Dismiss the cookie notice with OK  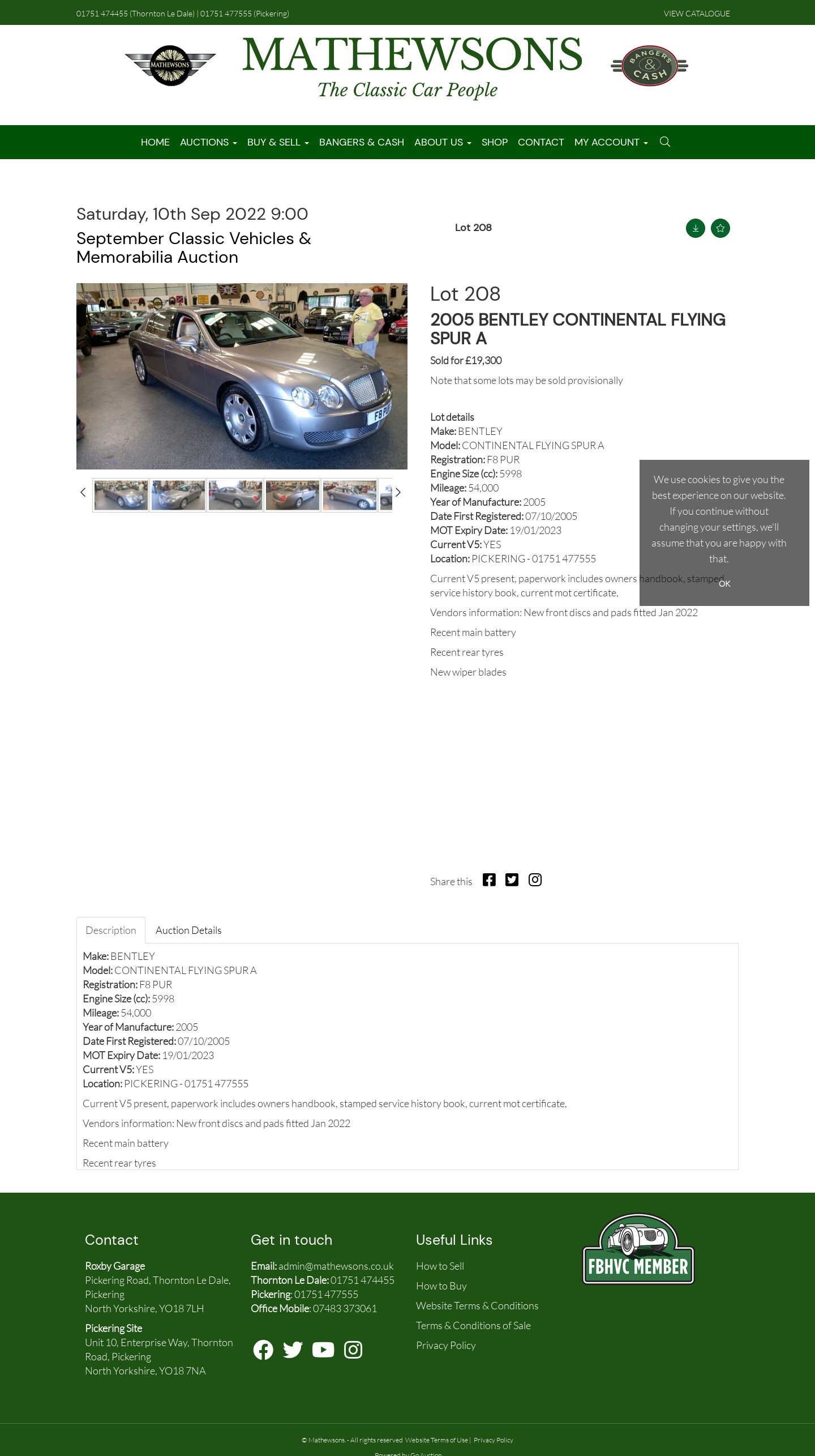pos(724,583)
